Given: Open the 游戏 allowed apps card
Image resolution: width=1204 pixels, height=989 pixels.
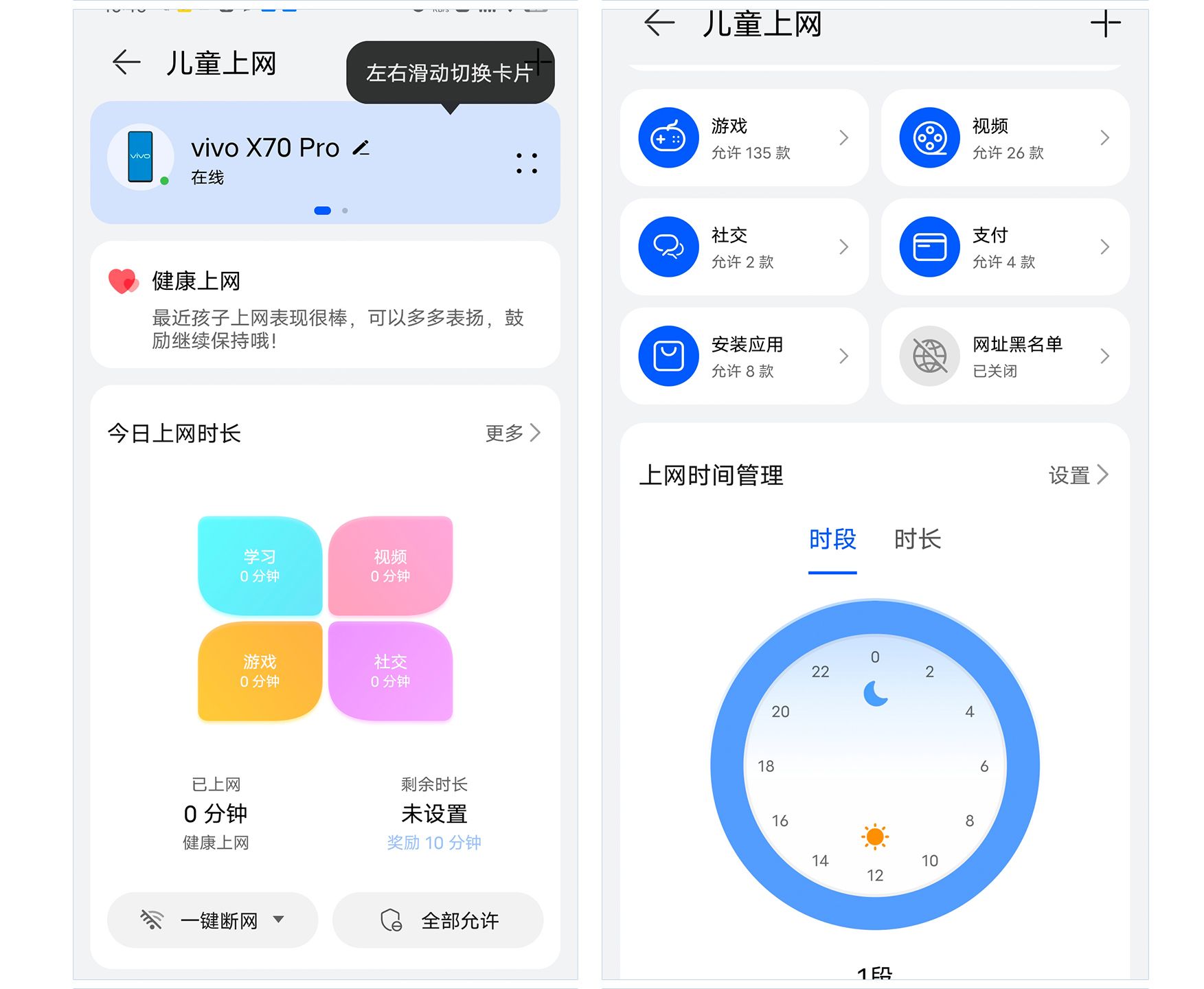Looking at the screenshot, I should [x=745, y=138].
